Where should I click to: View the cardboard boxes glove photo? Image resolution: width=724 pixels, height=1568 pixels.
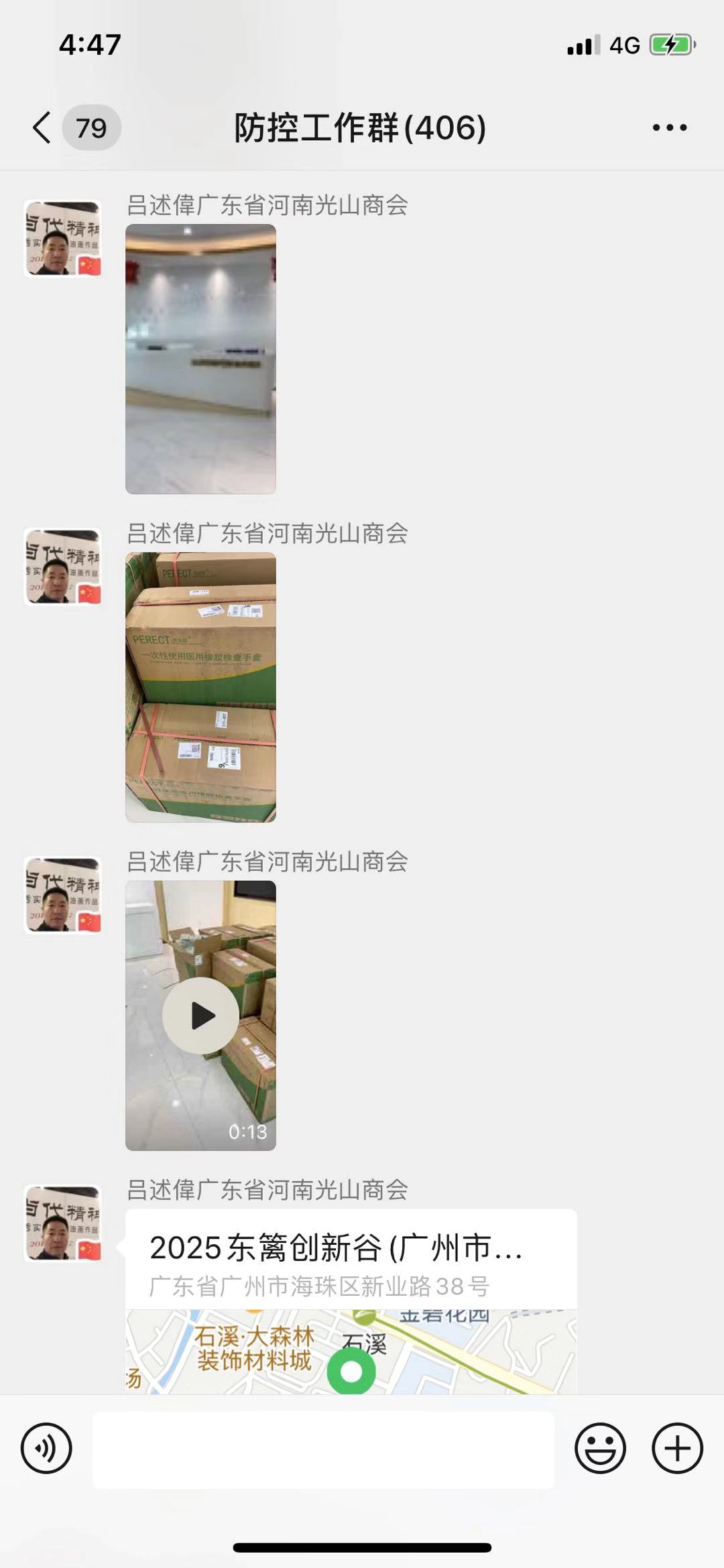tap(200, 687)
